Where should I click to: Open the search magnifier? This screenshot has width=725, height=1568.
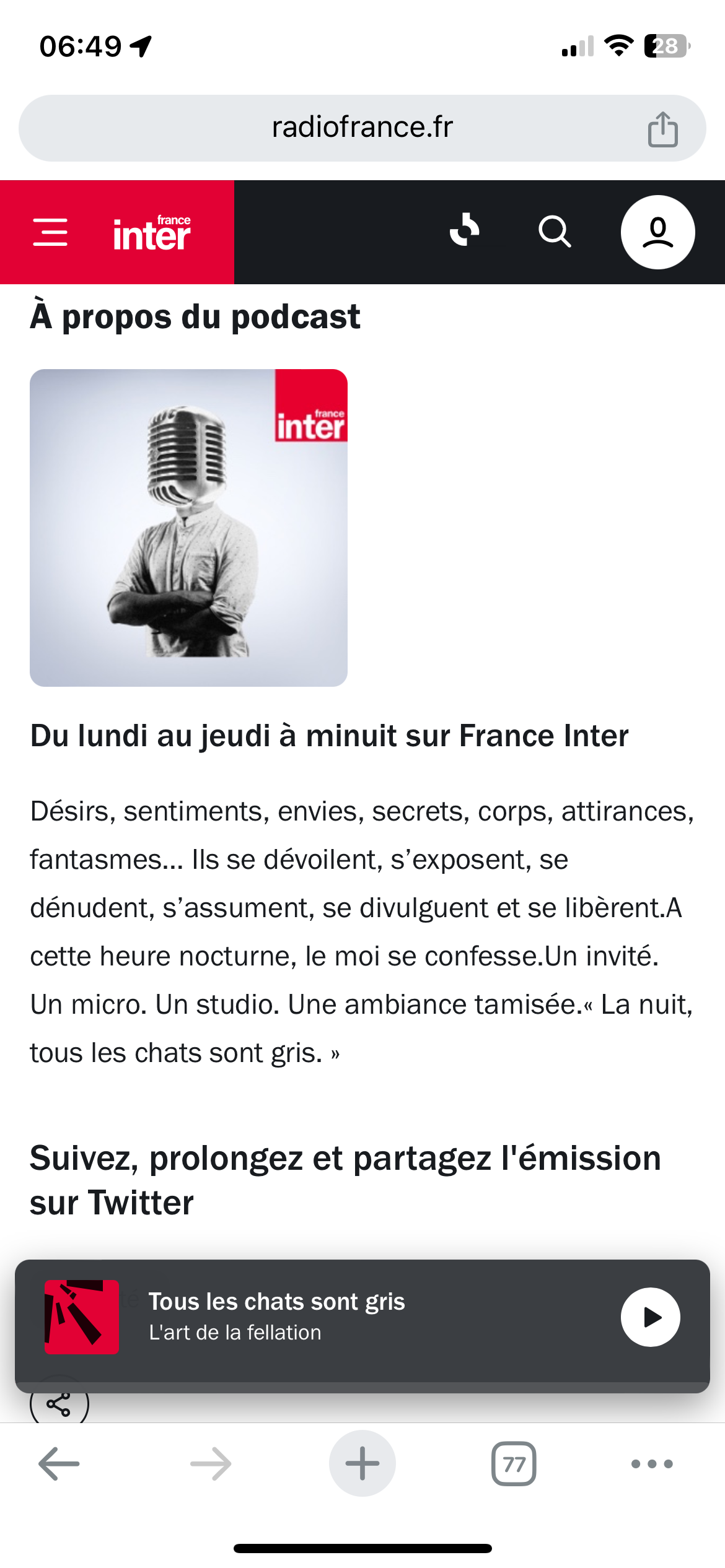tap(555, 232)
